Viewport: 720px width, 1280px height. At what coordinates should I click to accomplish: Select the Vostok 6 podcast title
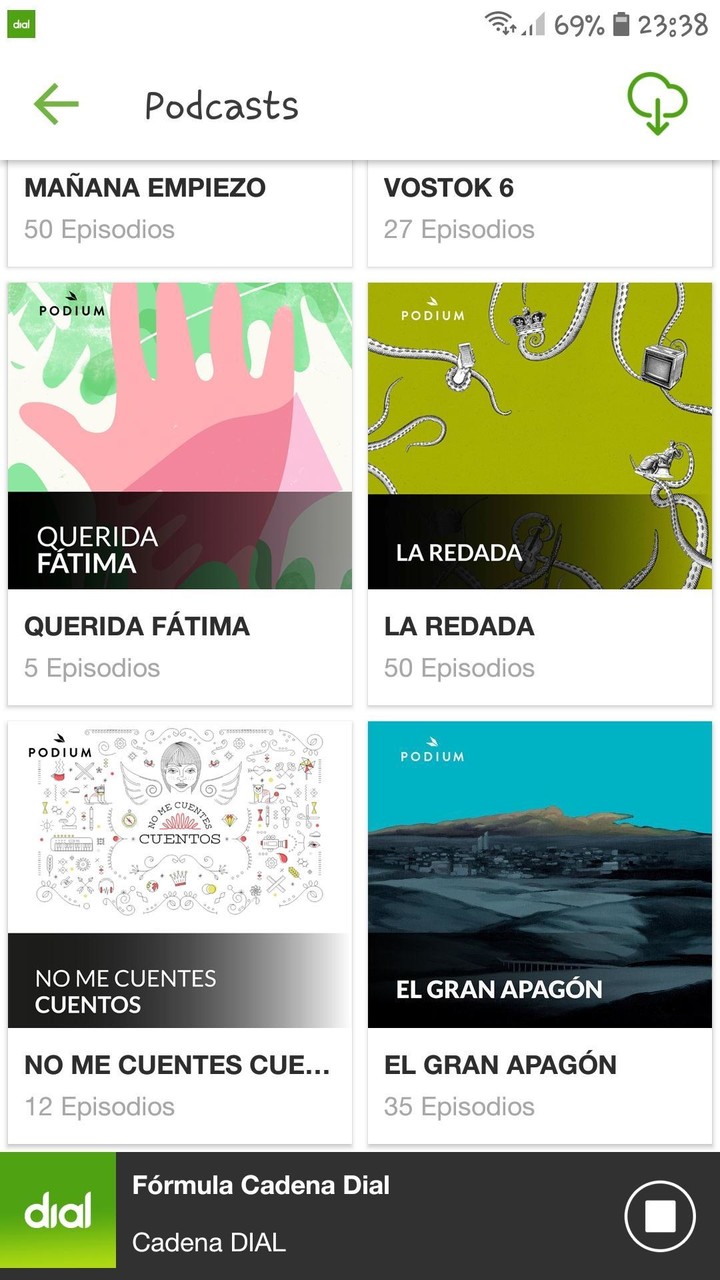442,187
